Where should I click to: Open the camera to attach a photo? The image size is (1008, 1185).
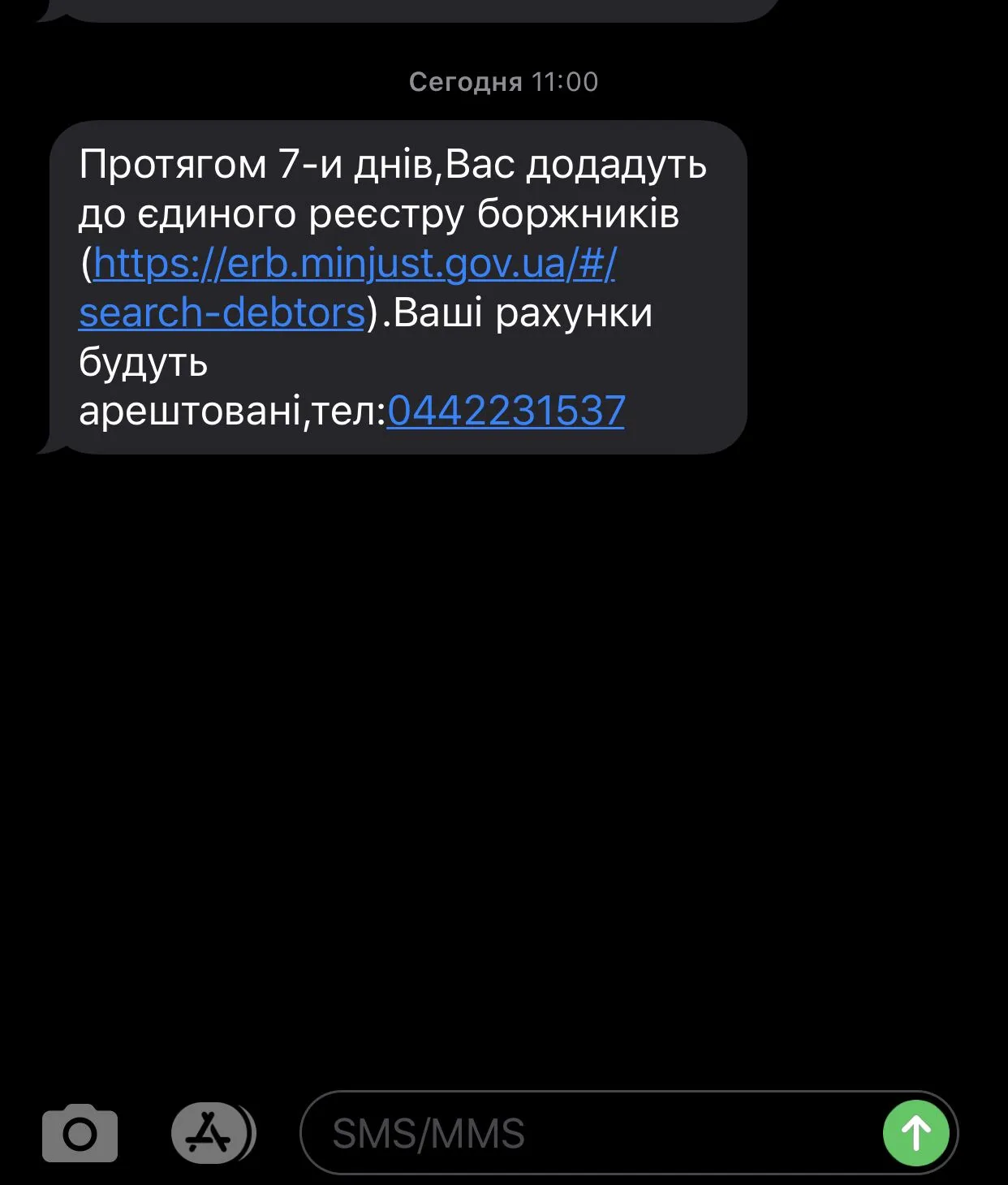pyautogui.click(x=80, y=1133)
